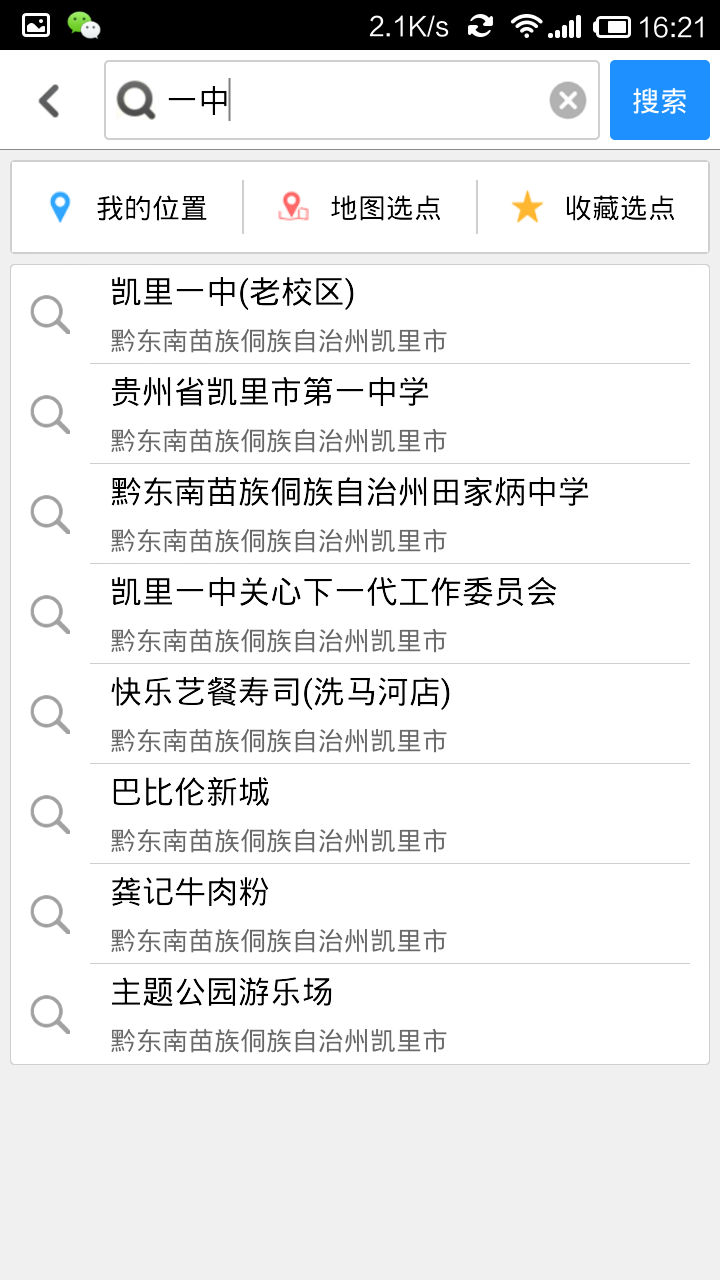Tap the 搜索 button
720x1280 pixels.
(x=659, y=100)
